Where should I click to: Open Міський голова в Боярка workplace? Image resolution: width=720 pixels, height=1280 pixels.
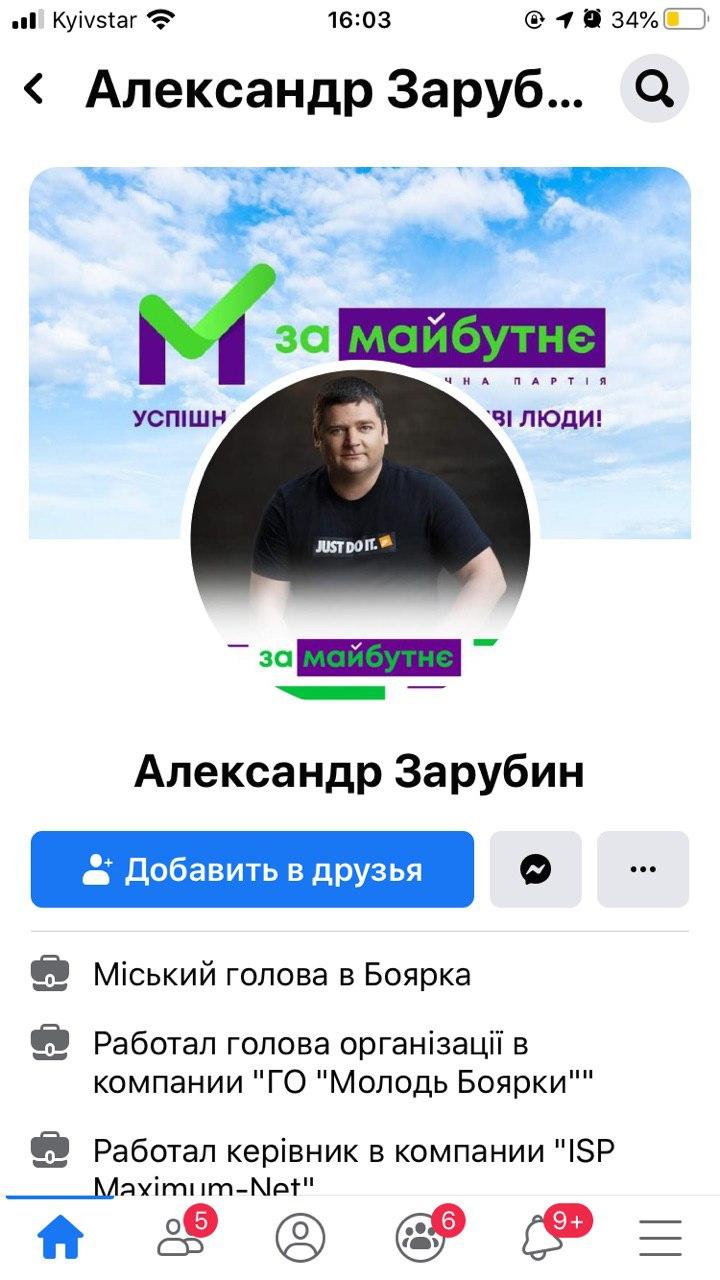point(281,974)
